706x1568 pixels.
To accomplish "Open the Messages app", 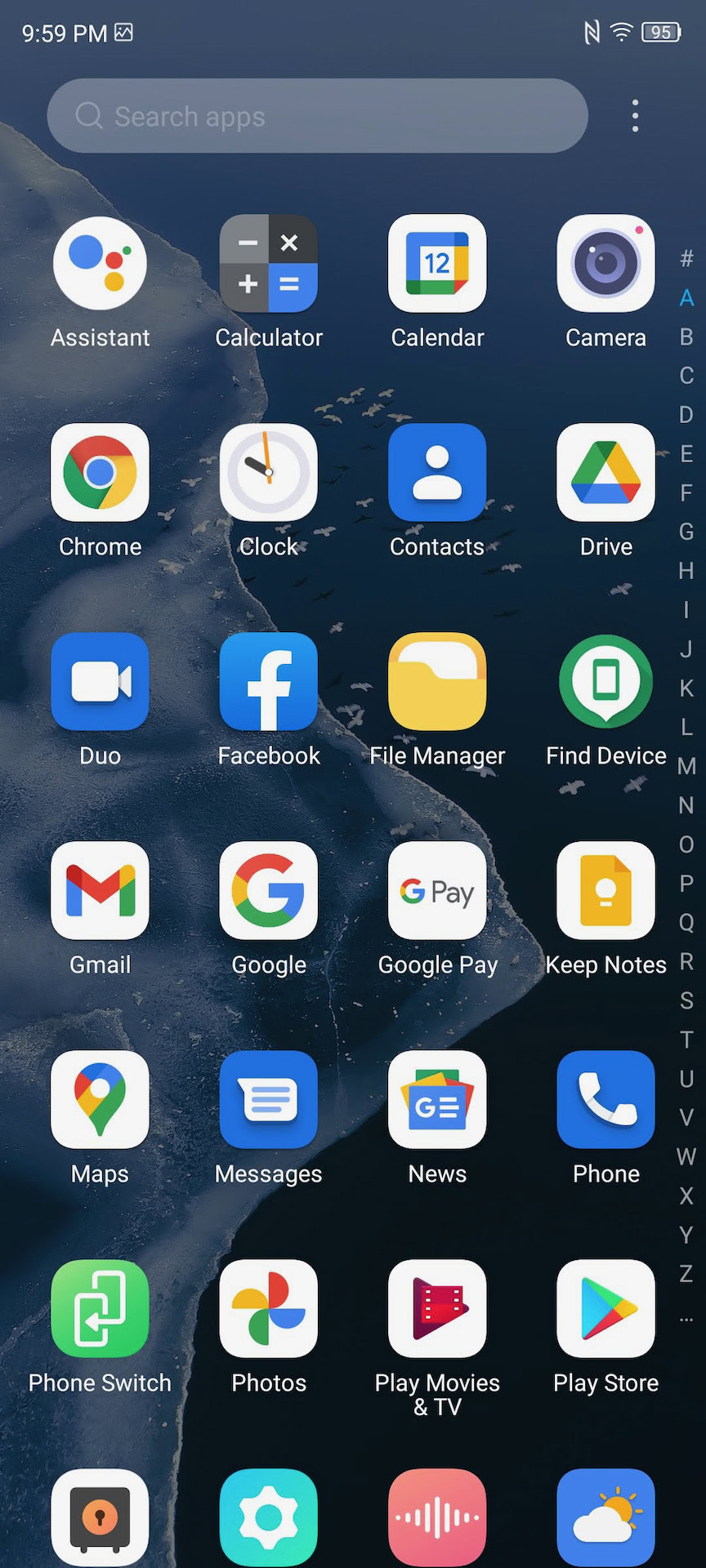I will pyautogui.click(x=269, y=1100).
